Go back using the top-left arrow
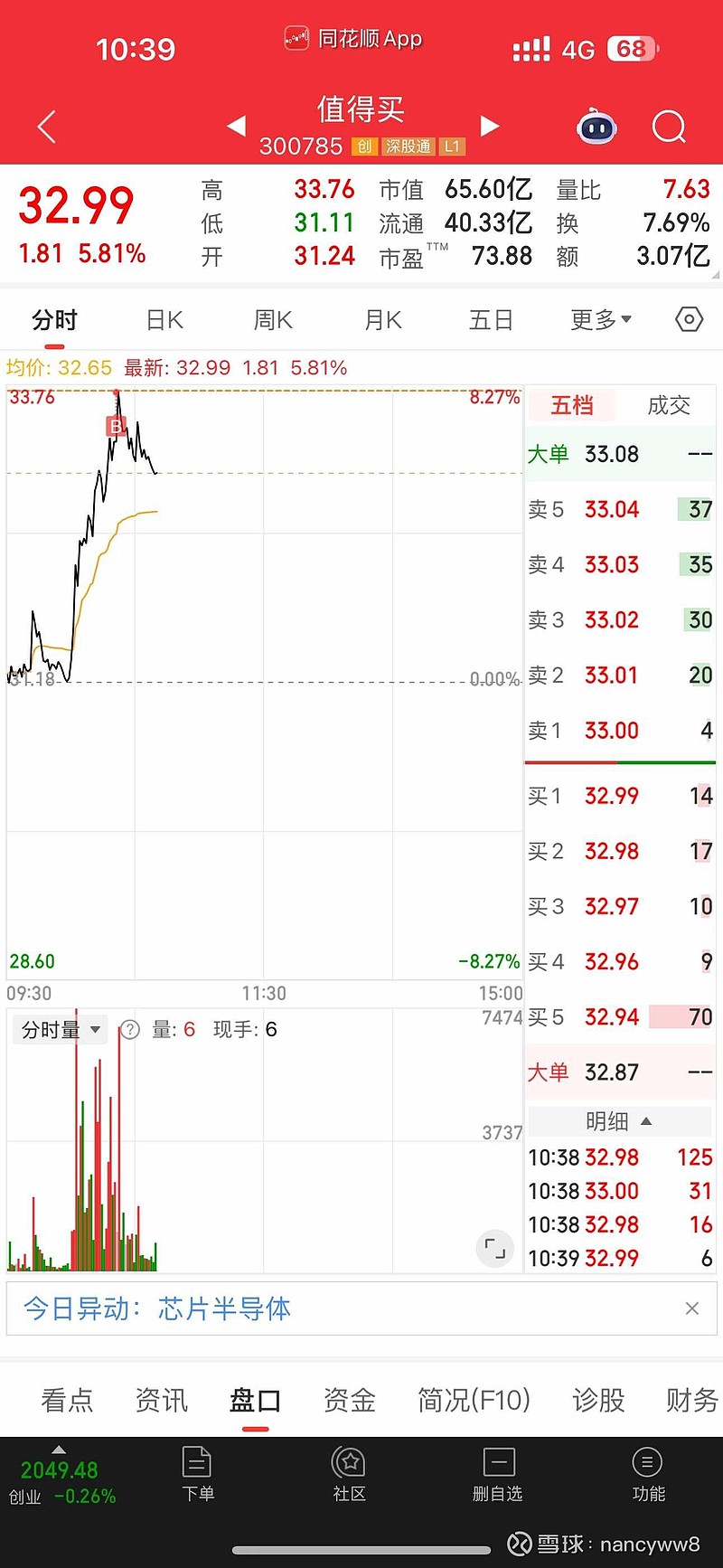The height and width of the screenshot is (1568, 723). 47,127
